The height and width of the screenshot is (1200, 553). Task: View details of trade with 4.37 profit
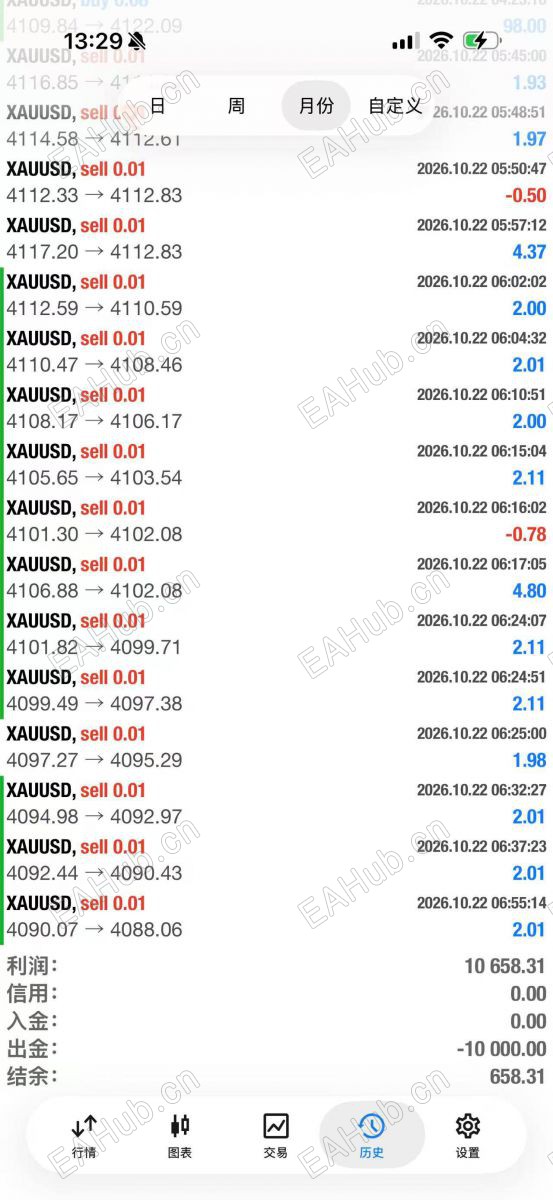coord(276,238)
